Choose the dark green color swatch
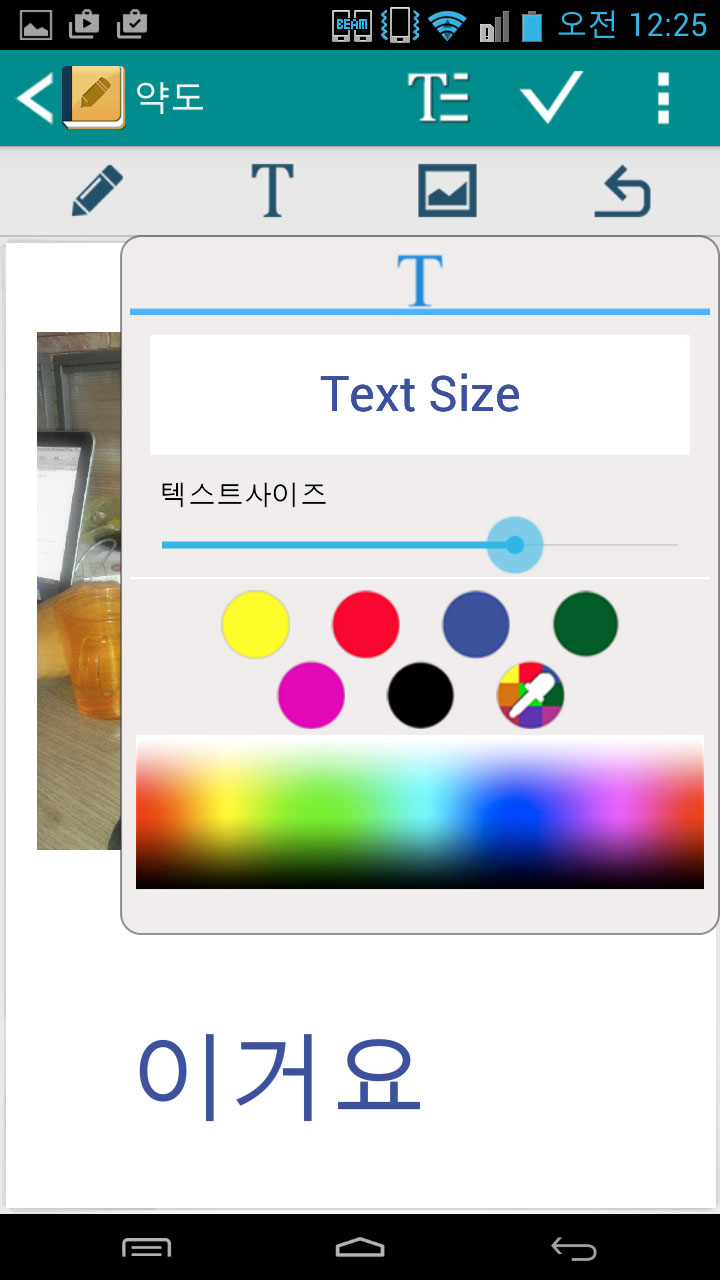Viewport: 720px width, 1280px height. [586, 624]
